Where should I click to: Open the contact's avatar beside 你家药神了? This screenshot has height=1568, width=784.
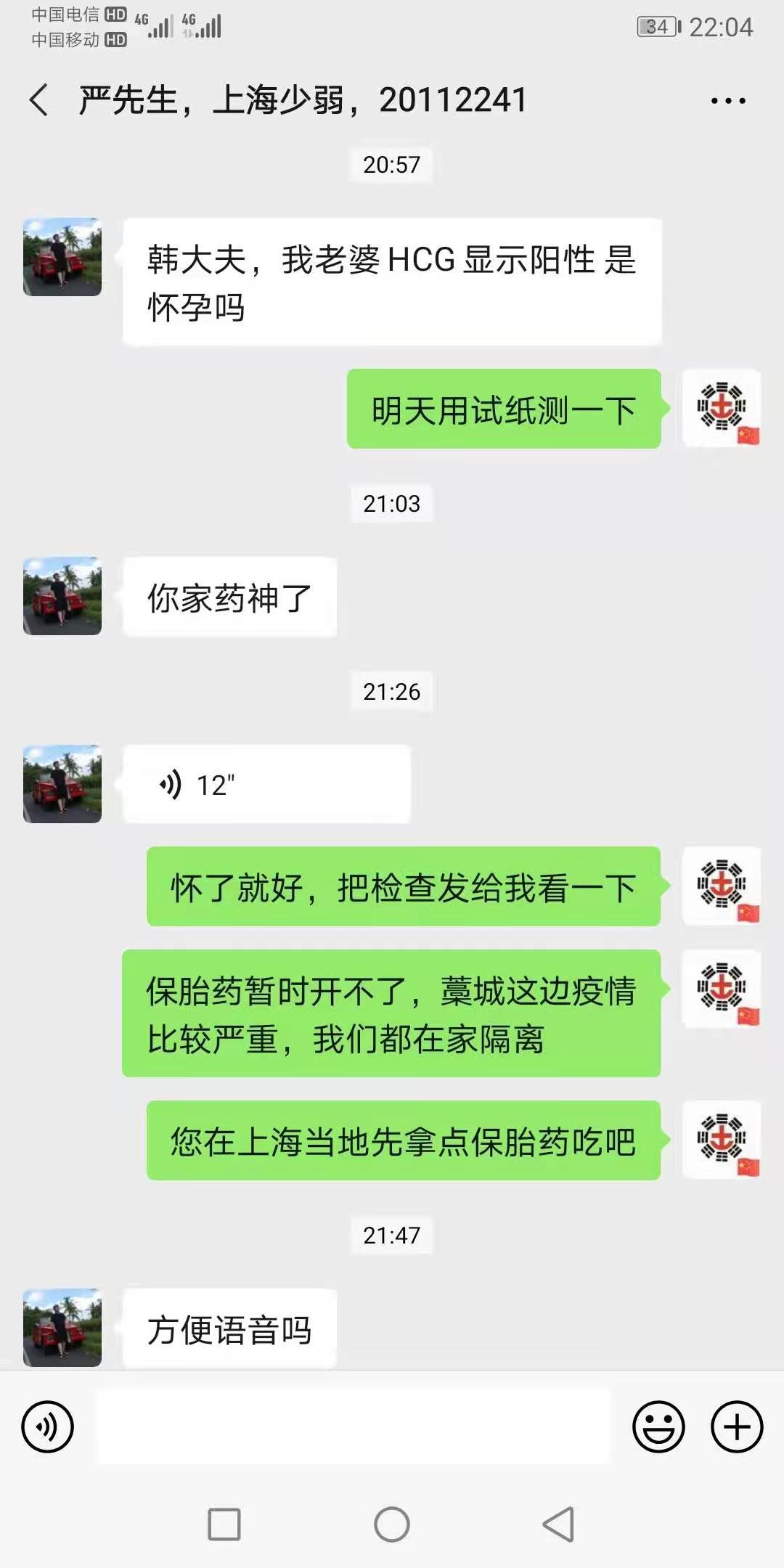pyautogui.click(x=62, y=596)
